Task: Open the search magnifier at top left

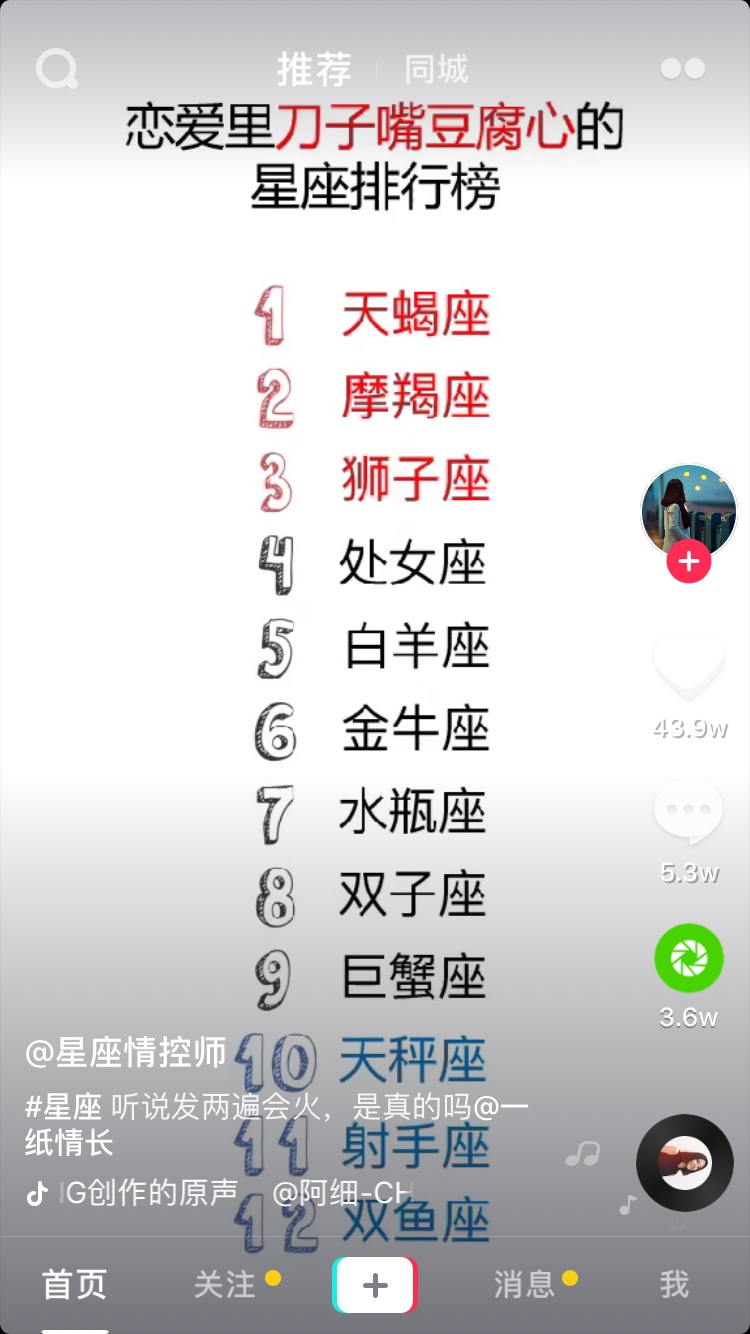Action: coord(57,67)
